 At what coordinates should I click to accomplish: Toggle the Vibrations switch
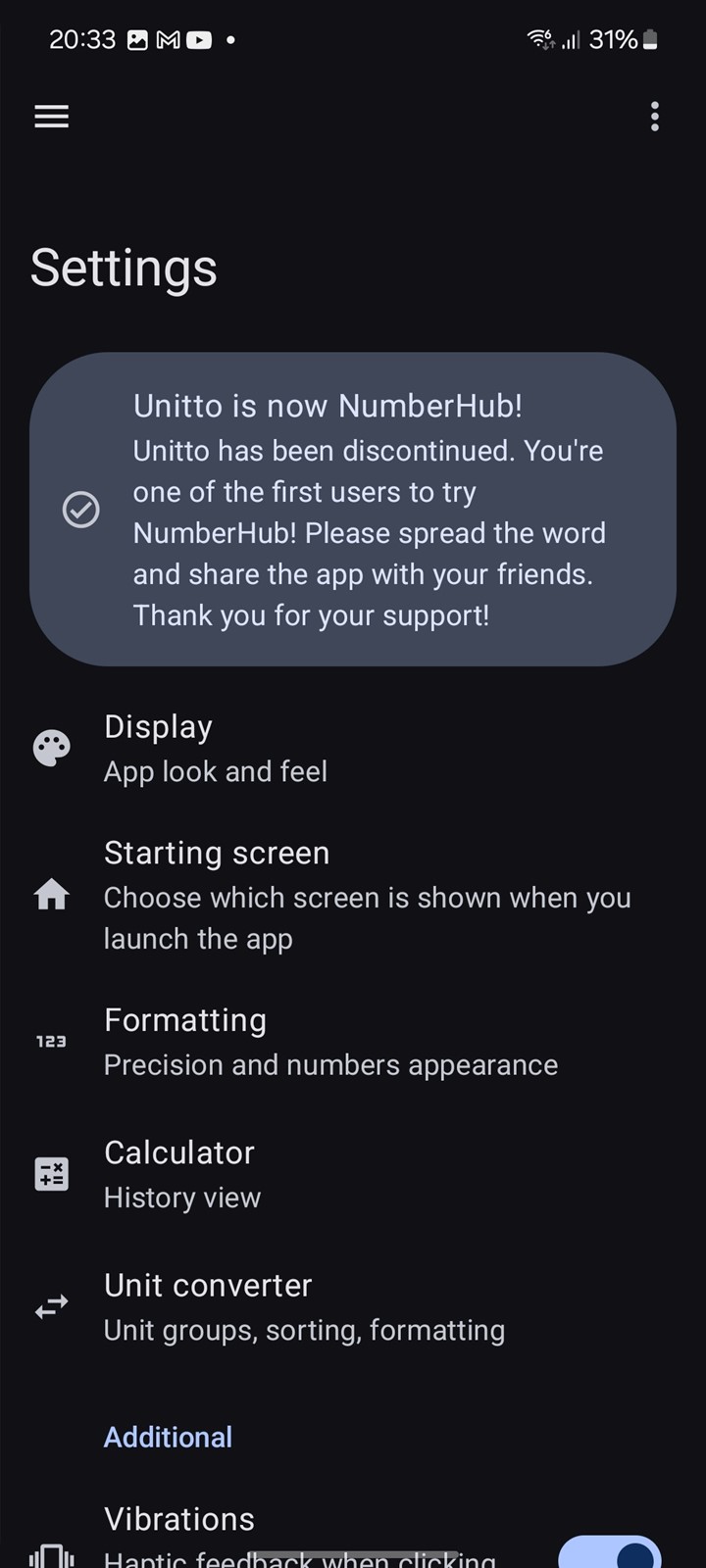tap(610, 1552)
